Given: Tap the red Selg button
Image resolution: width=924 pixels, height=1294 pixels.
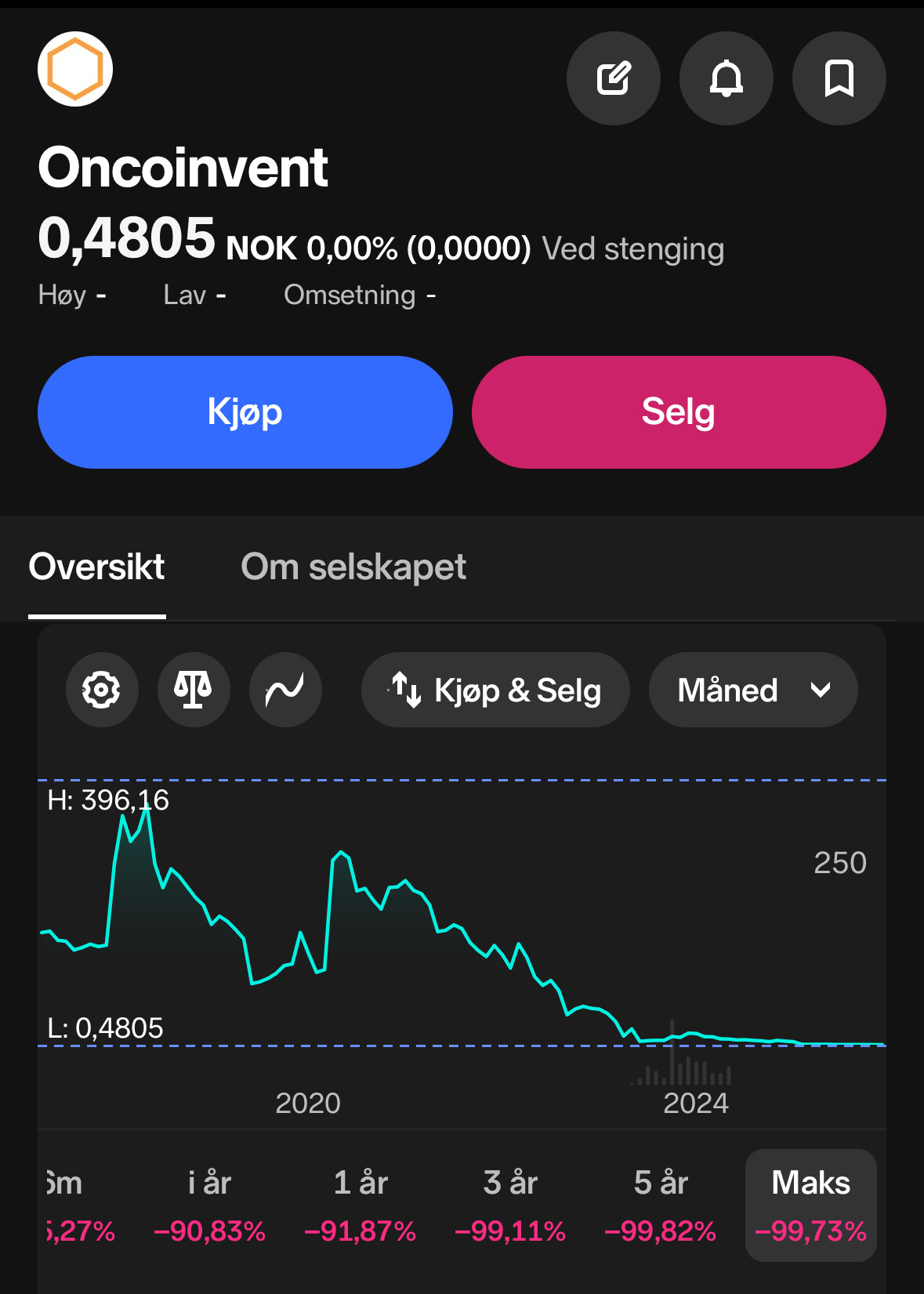Looking at the screenshot, I should (679, 412).
